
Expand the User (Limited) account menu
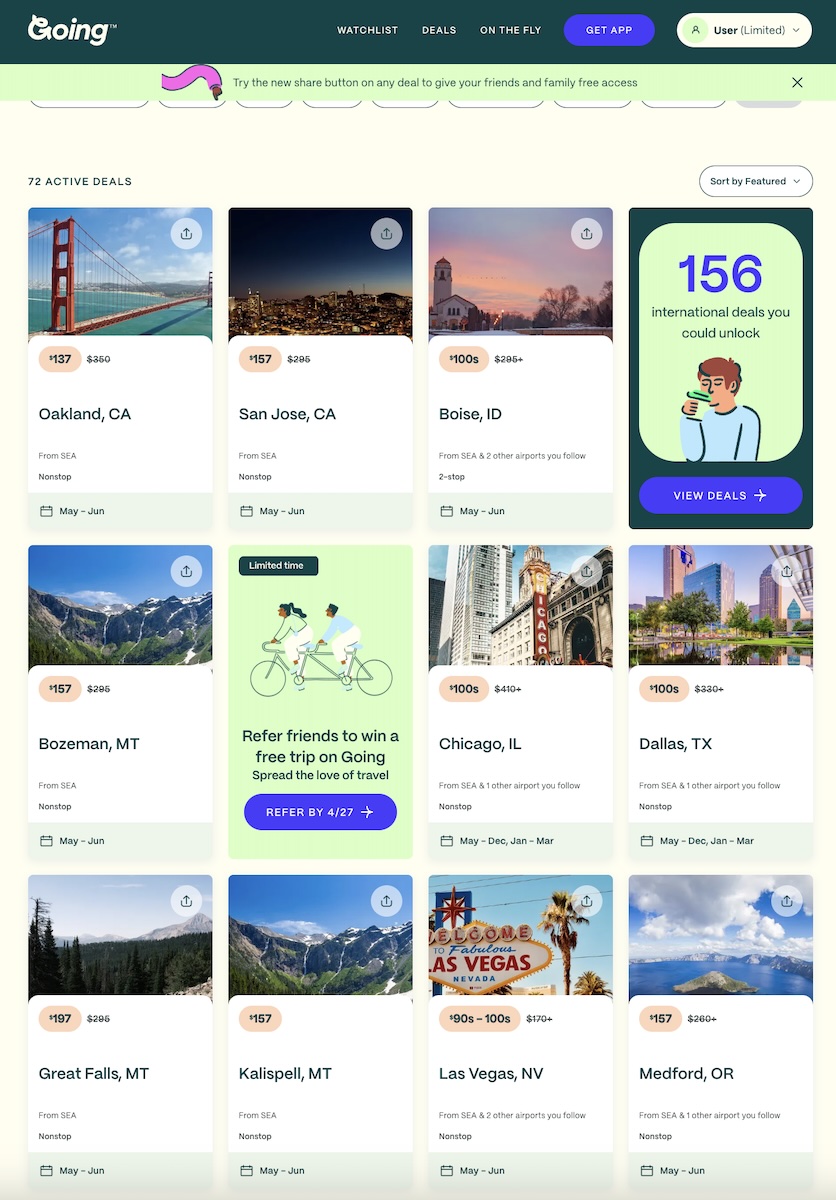(x=744, y=30)
